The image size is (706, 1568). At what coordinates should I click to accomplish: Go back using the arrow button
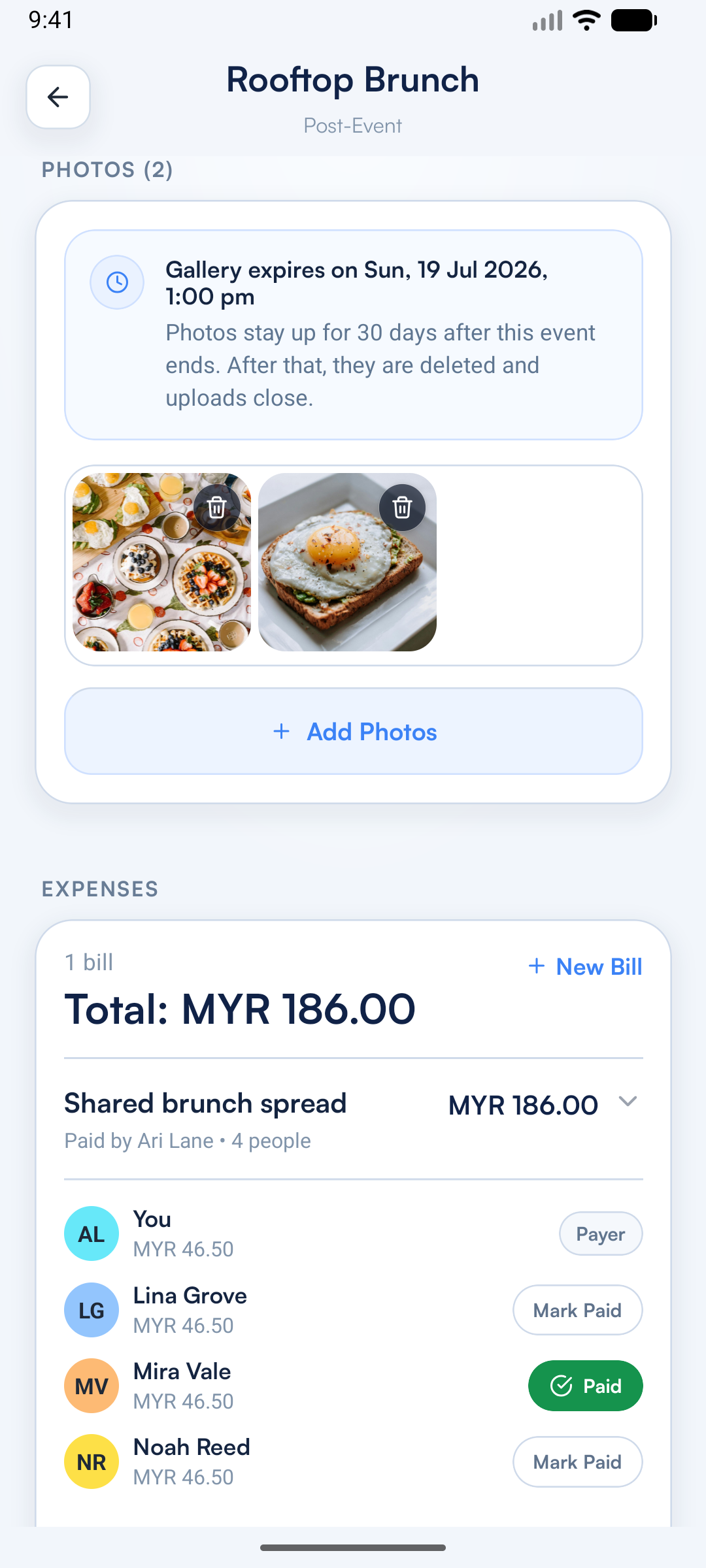58,97
